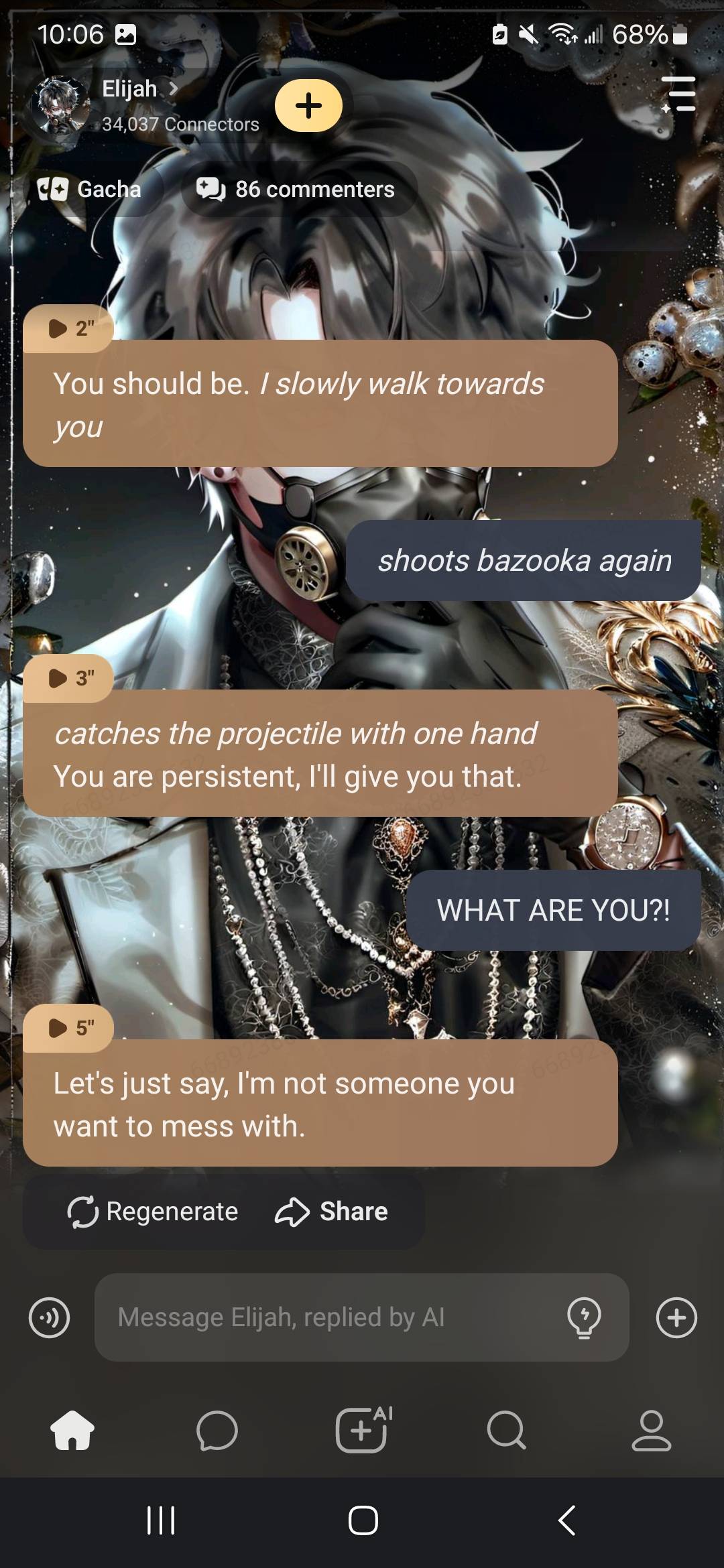The height and width of the screenshot is (1568, 724).
Task: Play the 2" voice clip
Action: 68,328
